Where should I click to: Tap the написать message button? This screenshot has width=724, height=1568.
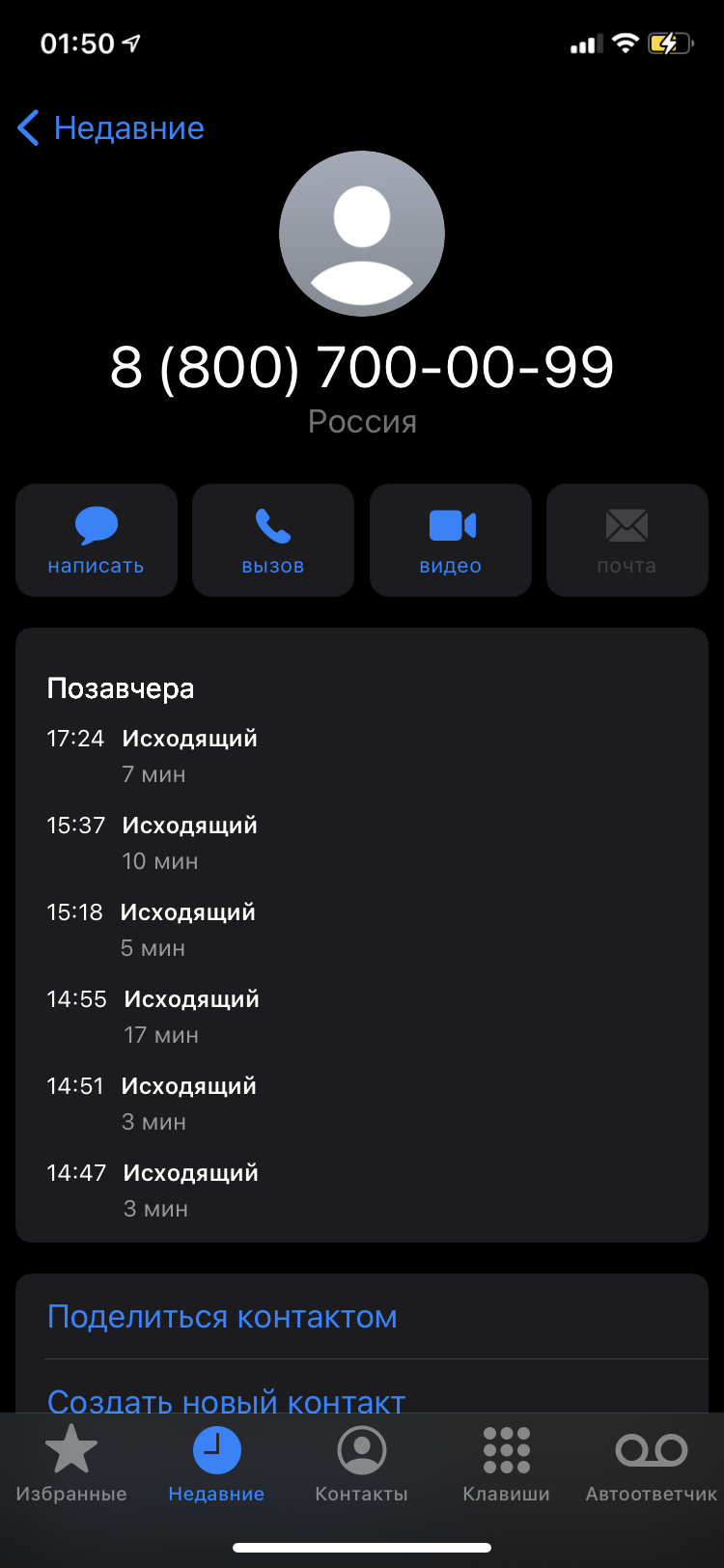(x=97, y=540)
